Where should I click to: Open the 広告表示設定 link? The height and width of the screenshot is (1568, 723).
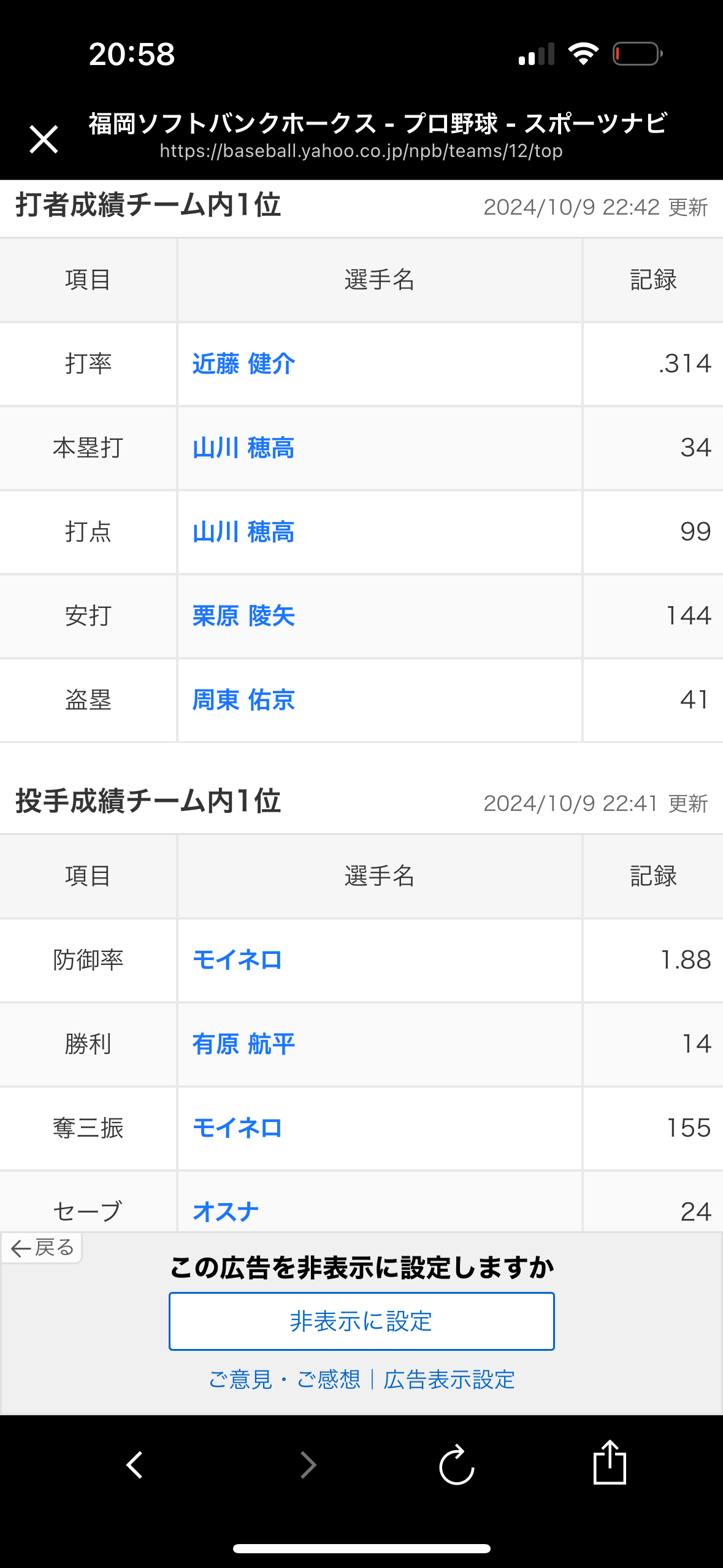449,1380
